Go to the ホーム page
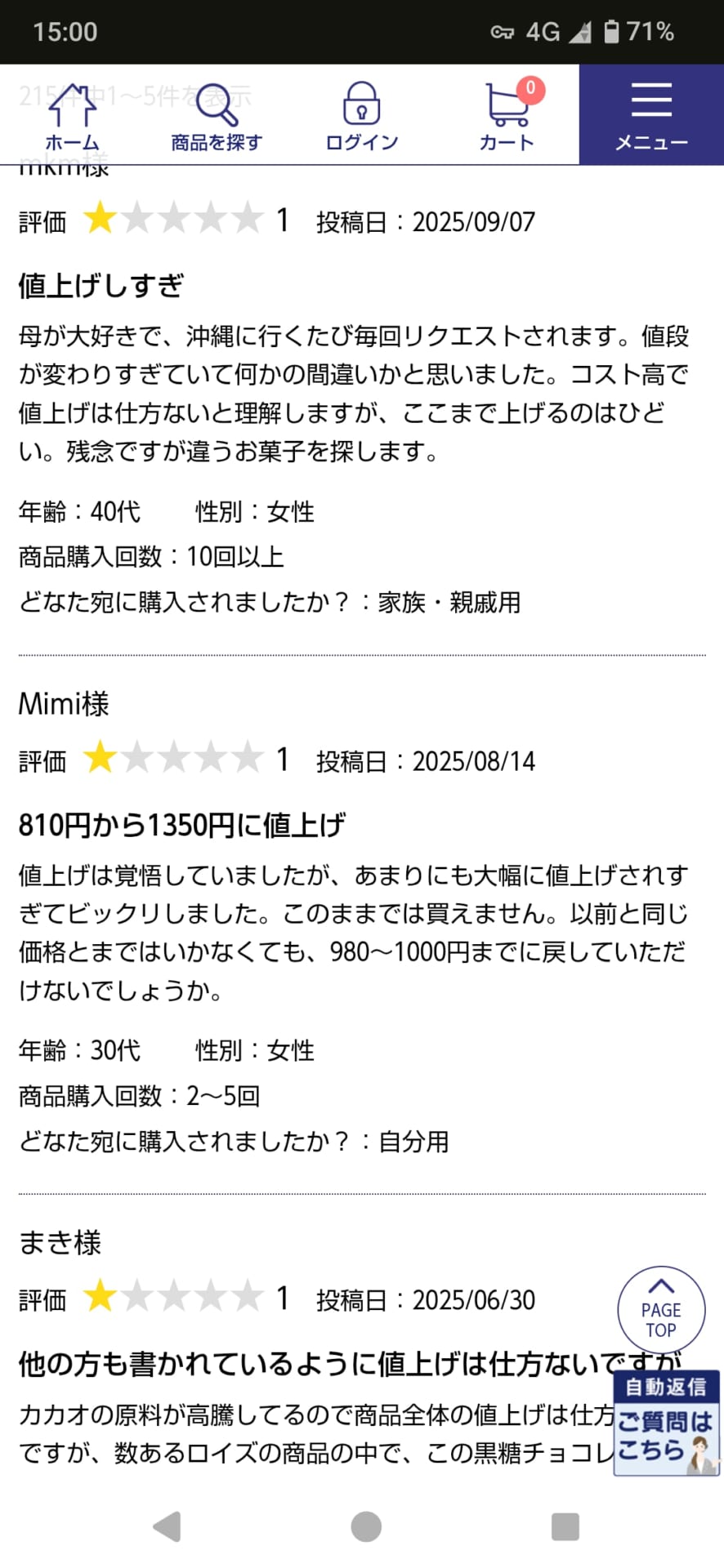The height and width of the screenshot is (1568, 724). tap(72, 117)
